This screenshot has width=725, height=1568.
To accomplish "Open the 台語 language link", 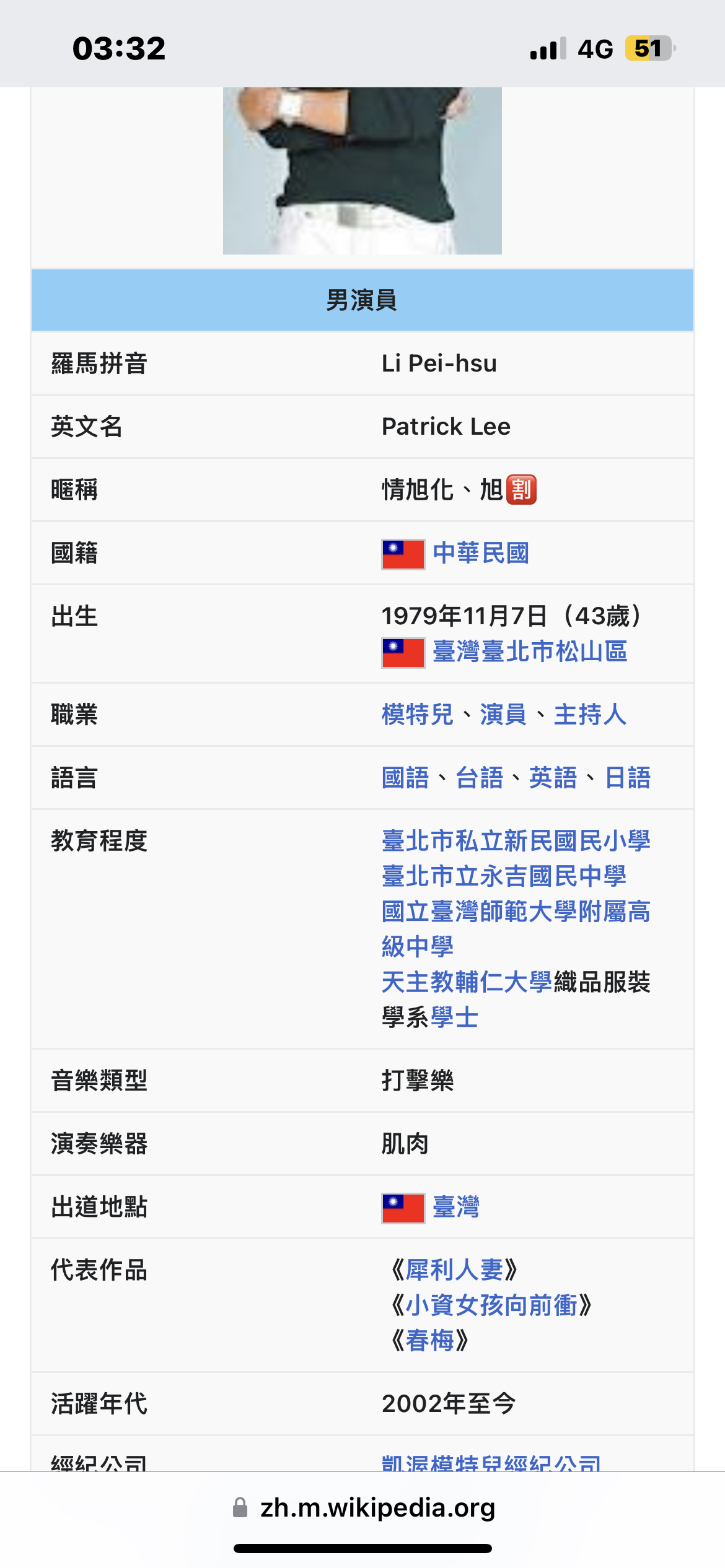I will (x=480, y=778).
